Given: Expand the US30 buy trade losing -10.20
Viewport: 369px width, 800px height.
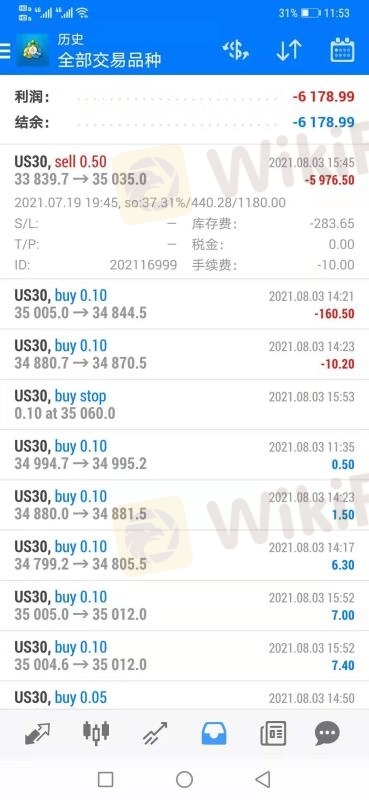Looking at the screenshot, I should click(184, 354).
